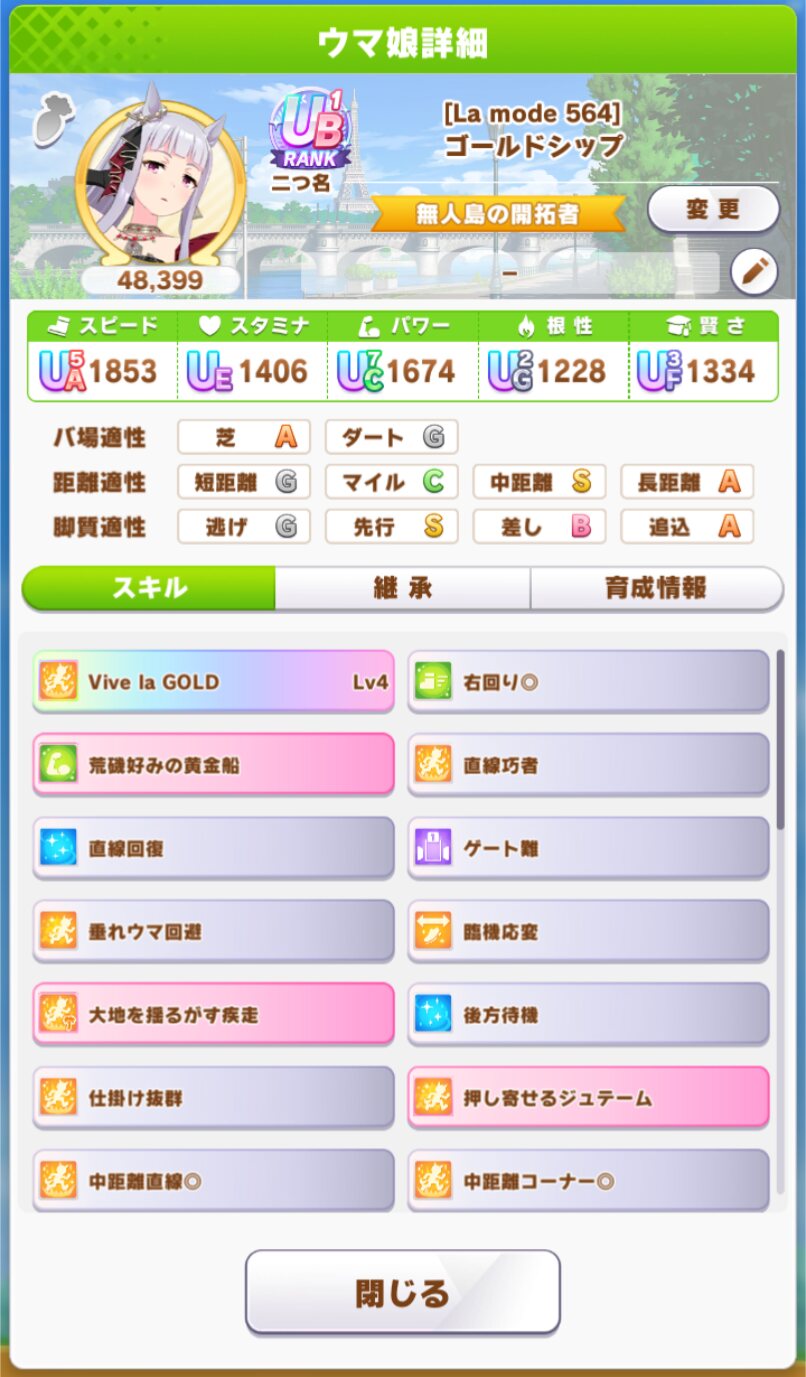The width and height of the screenshot is (806, 1377).
Task: Open the 後方待機 skill
Action: point(589,1014)
